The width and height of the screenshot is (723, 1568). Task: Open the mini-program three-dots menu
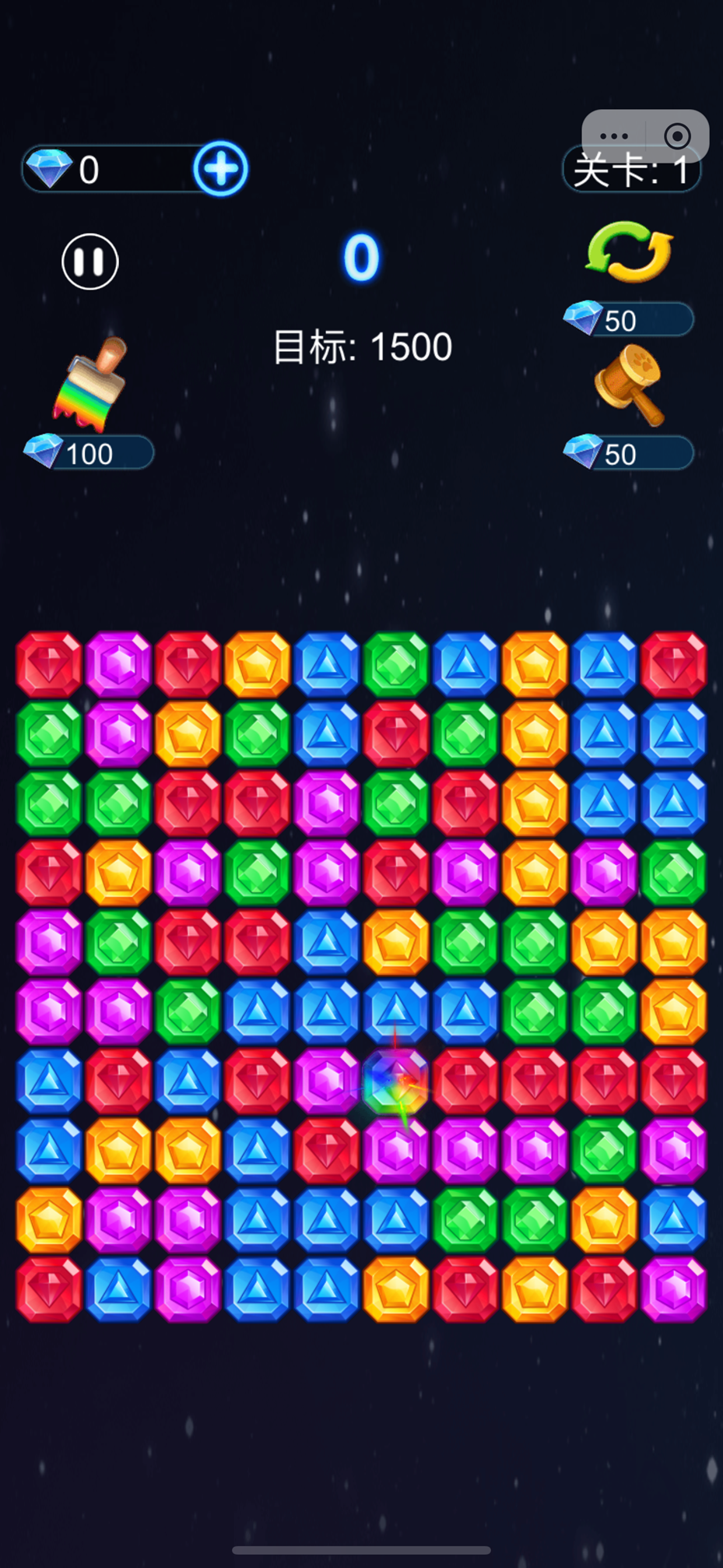(613, 136)
